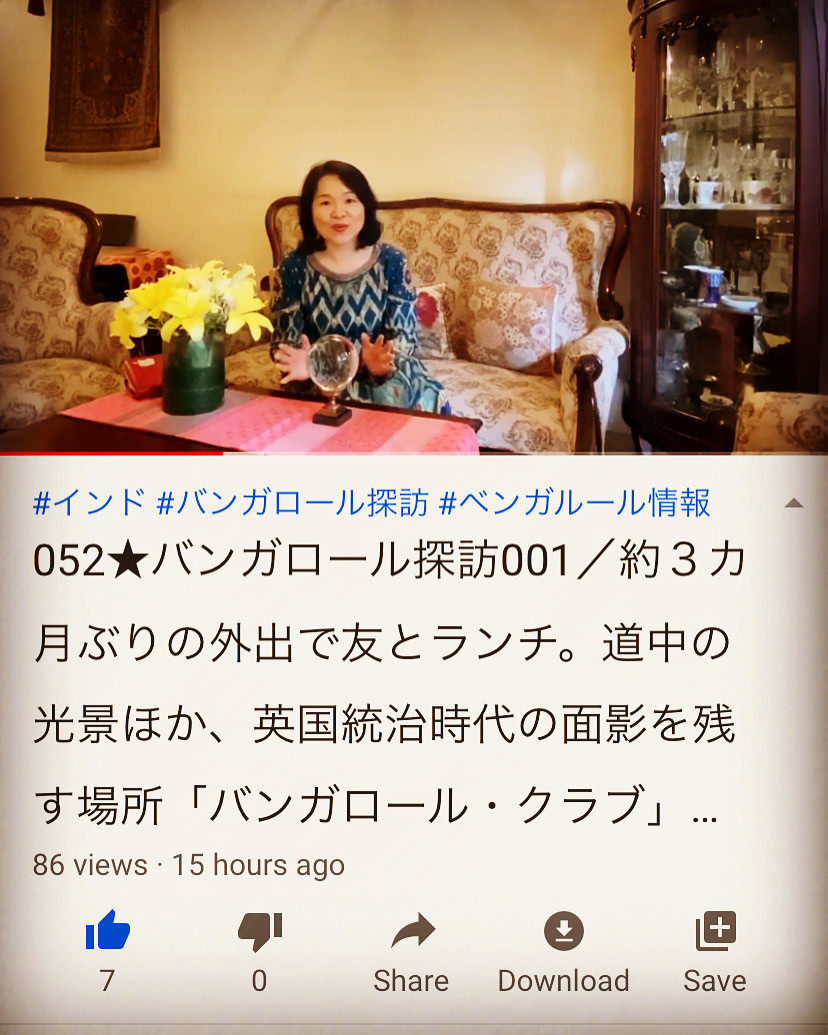Dislike the video with thumbs down

259,933
